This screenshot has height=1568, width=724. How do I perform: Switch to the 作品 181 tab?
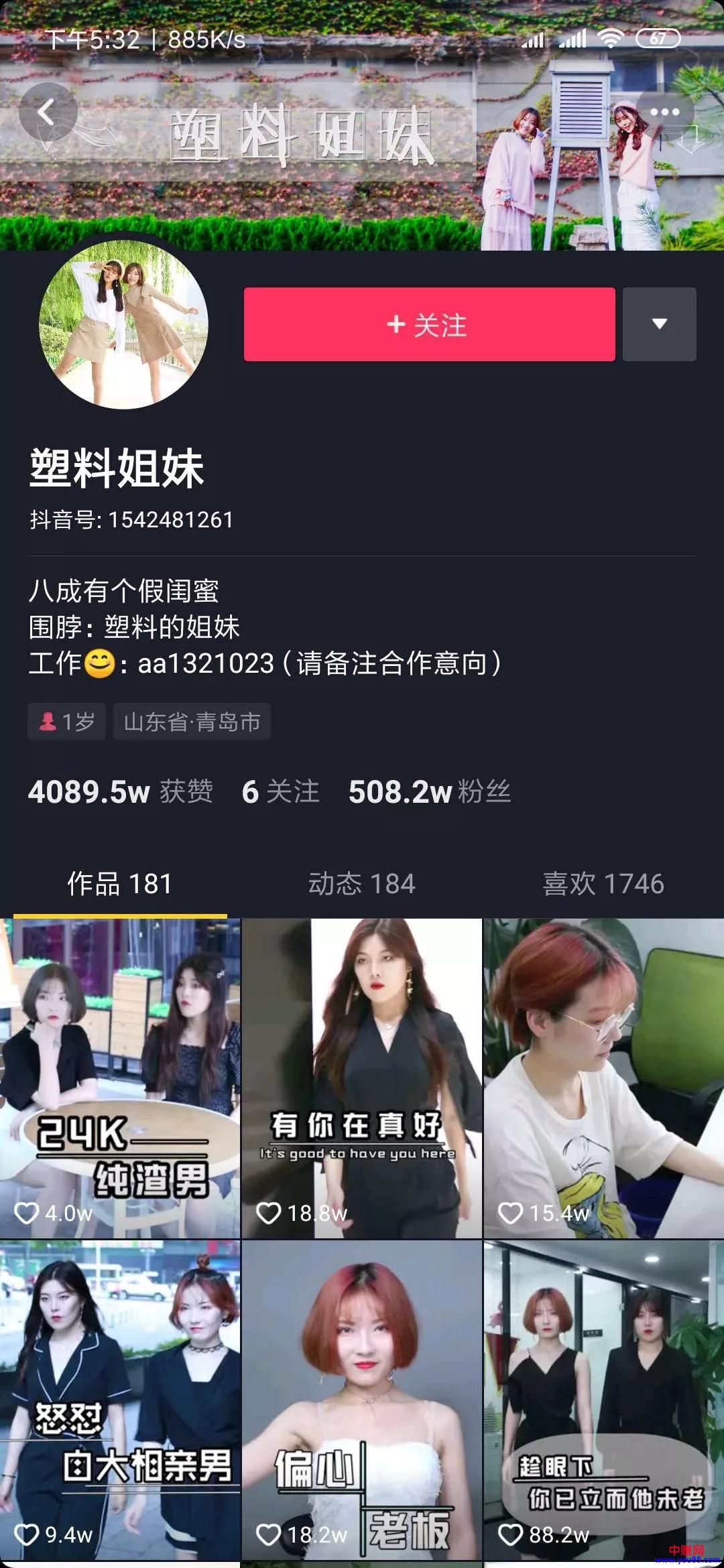click(x=120, y=884)
